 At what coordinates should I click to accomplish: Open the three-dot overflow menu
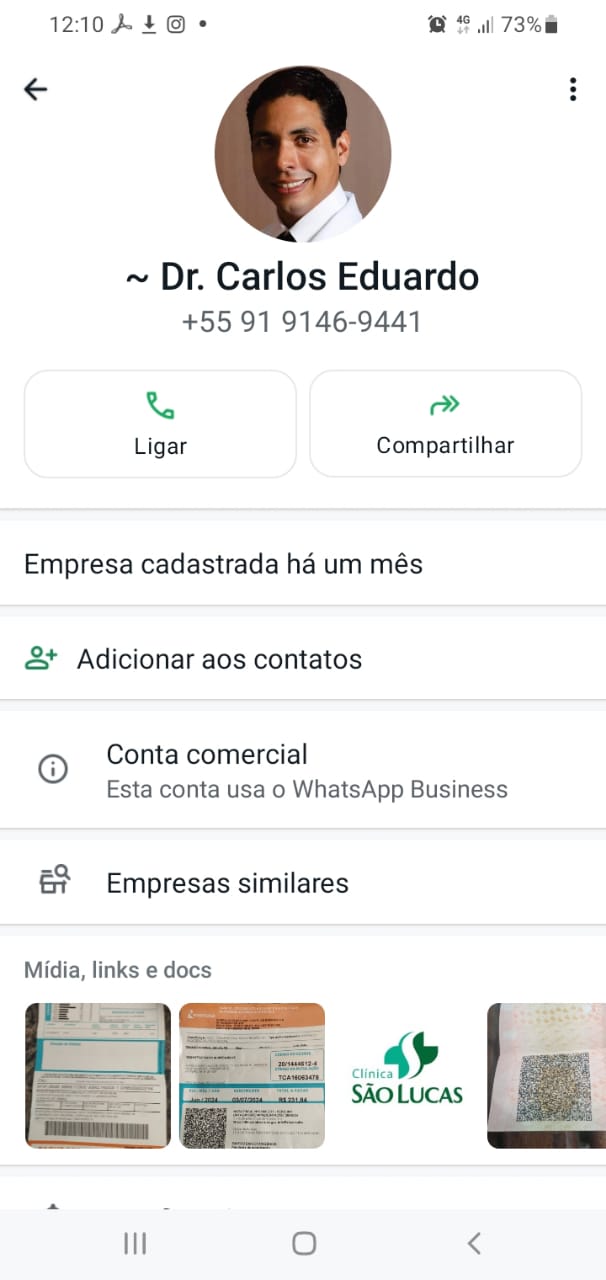(x=572, y=90)
